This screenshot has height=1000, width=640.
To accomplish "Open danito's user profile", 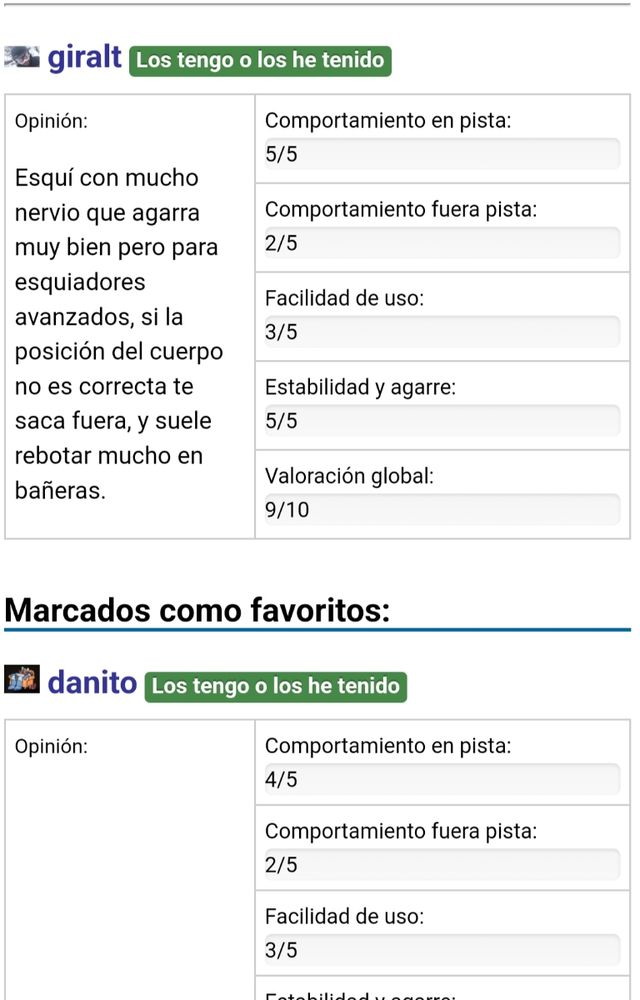I will point(92,683).
